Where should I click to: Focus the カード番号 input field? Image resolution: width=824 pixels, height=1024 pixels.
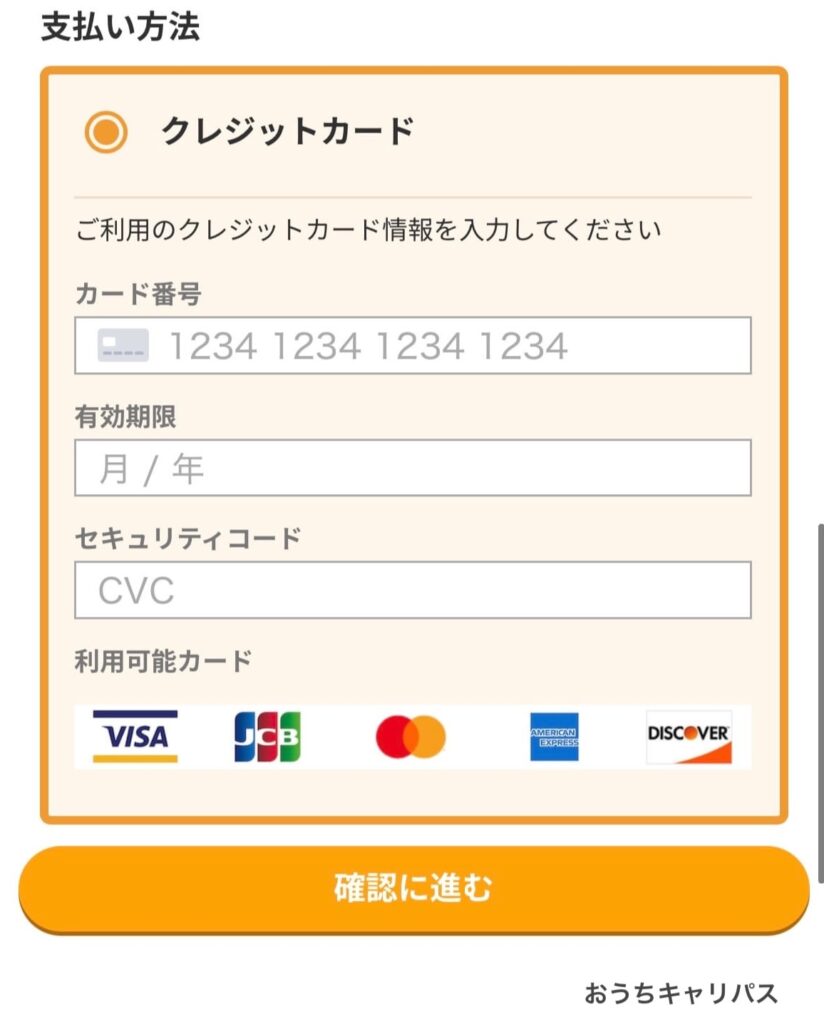click(412, 346)
